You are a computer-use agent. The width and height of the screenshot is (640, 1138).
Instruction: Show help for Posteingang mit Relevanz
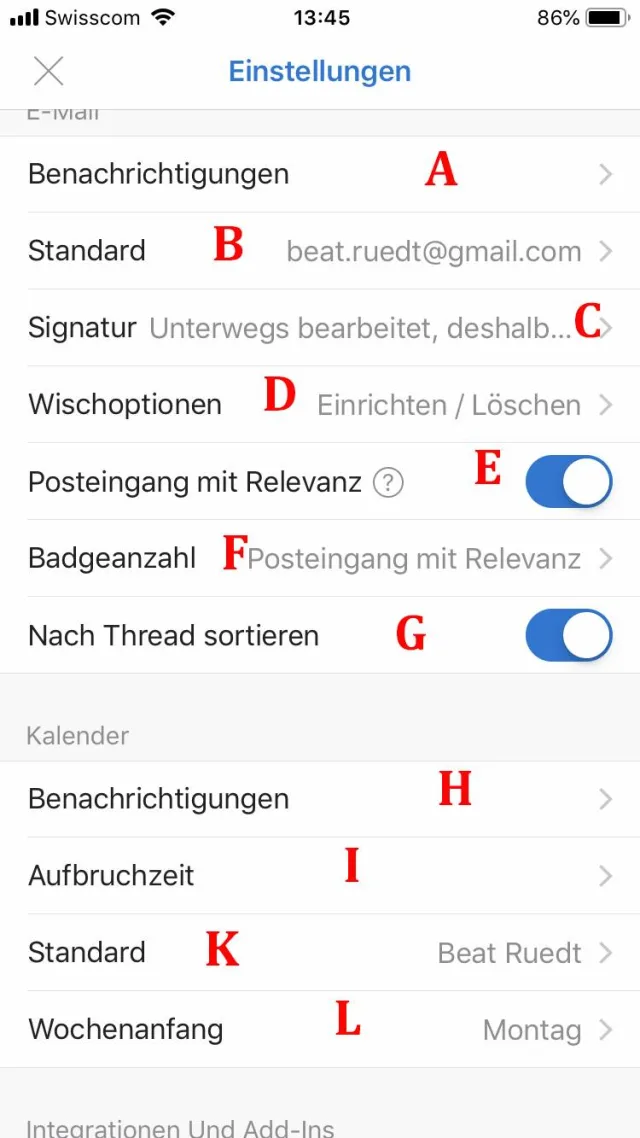[x=388, y=483]
